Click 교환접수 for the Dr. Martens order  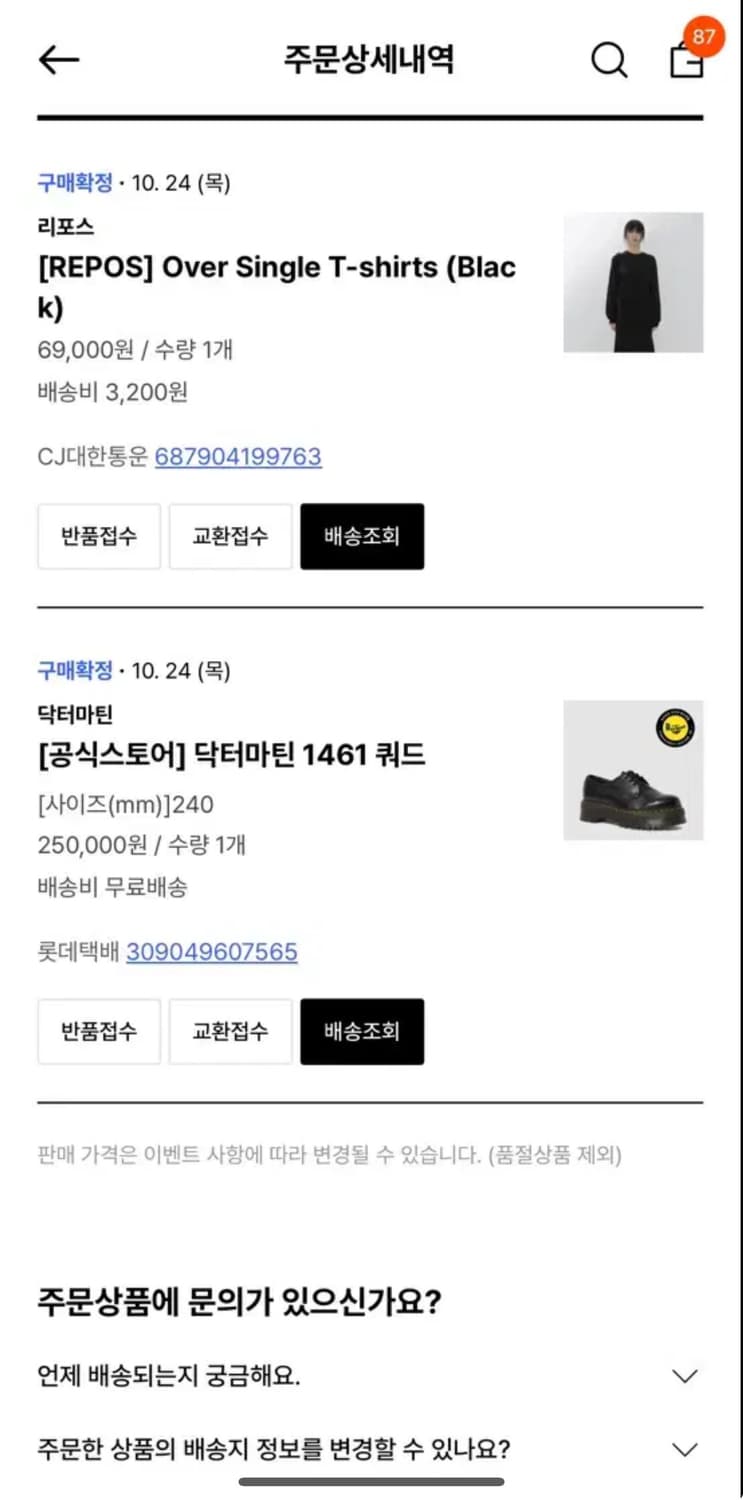tap(230, 1031)
